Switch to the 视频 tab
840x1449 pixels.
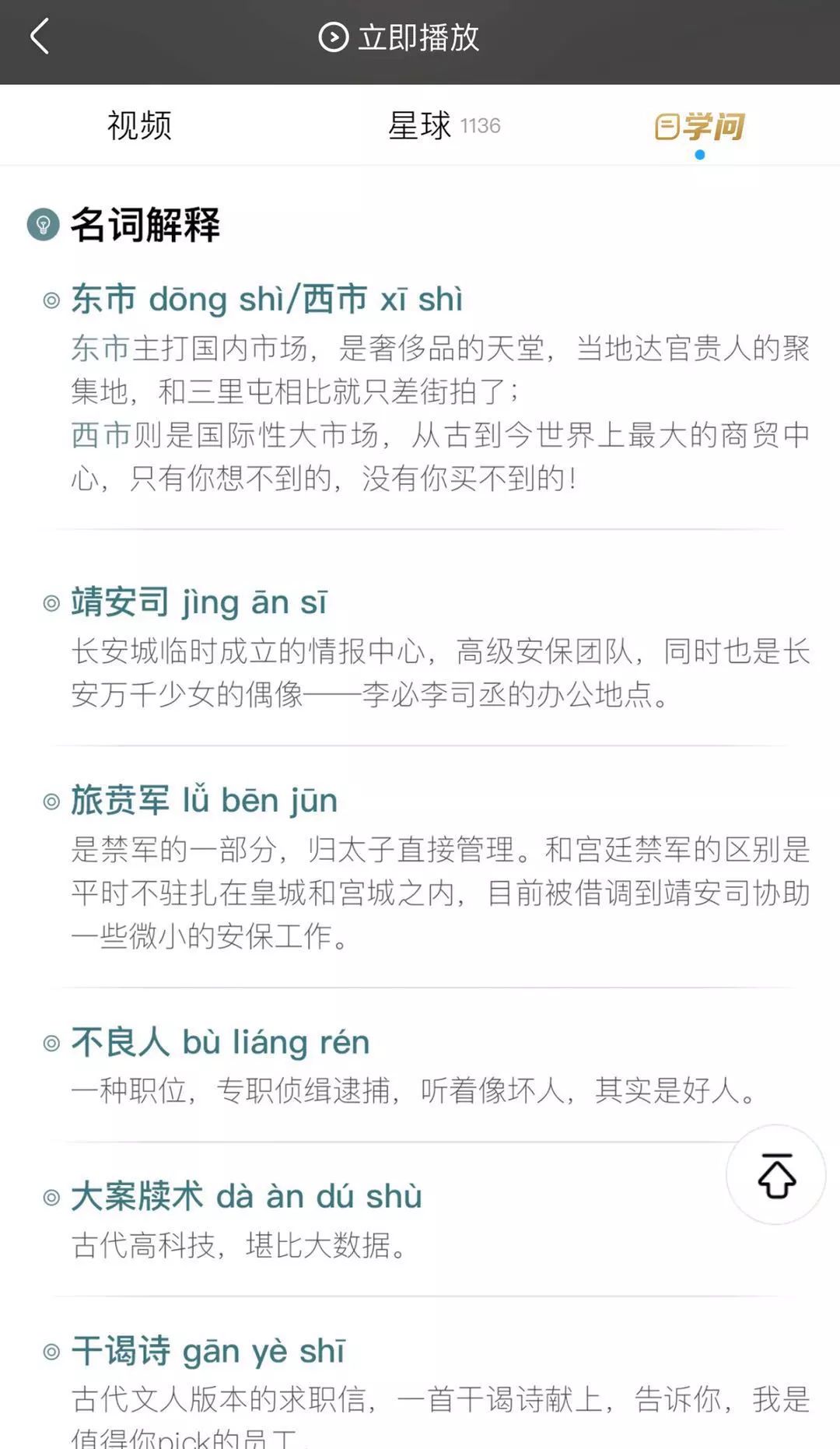(139, 126)
